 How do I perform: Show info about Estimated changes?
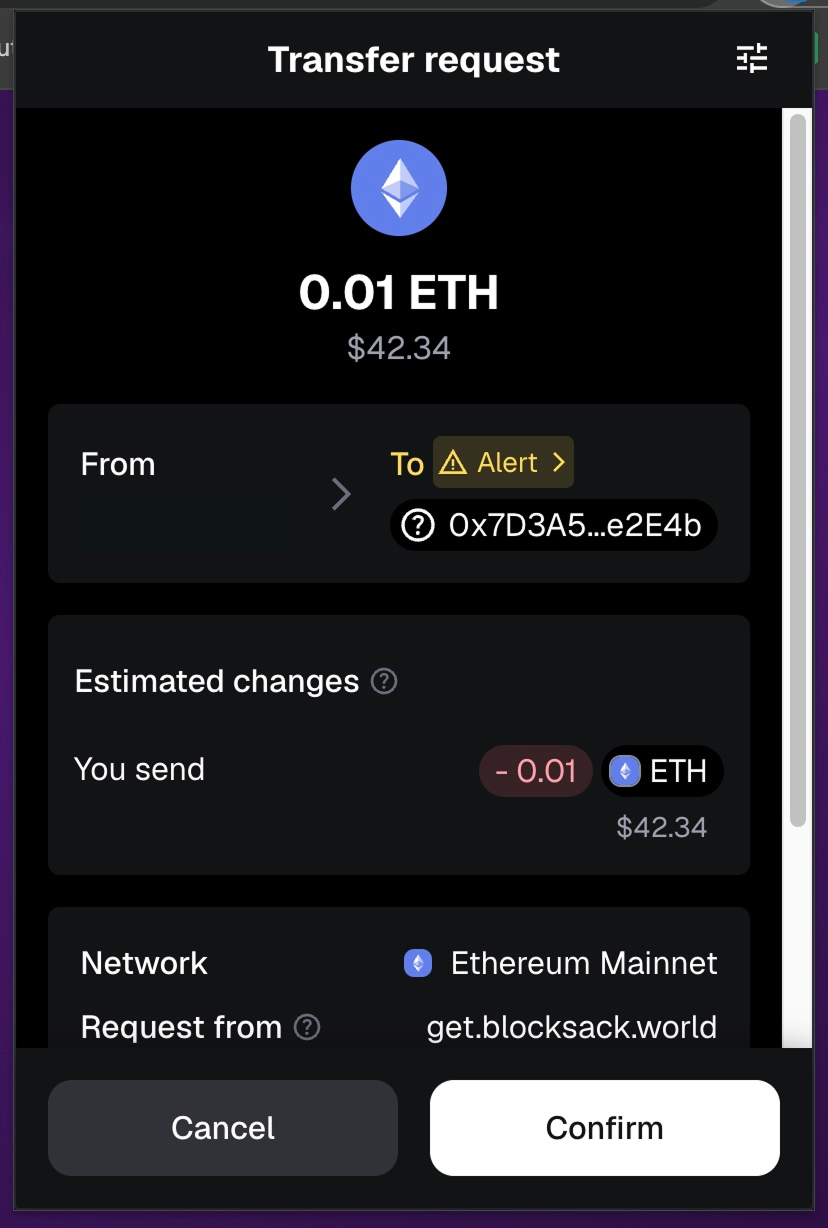pos(384,682)
